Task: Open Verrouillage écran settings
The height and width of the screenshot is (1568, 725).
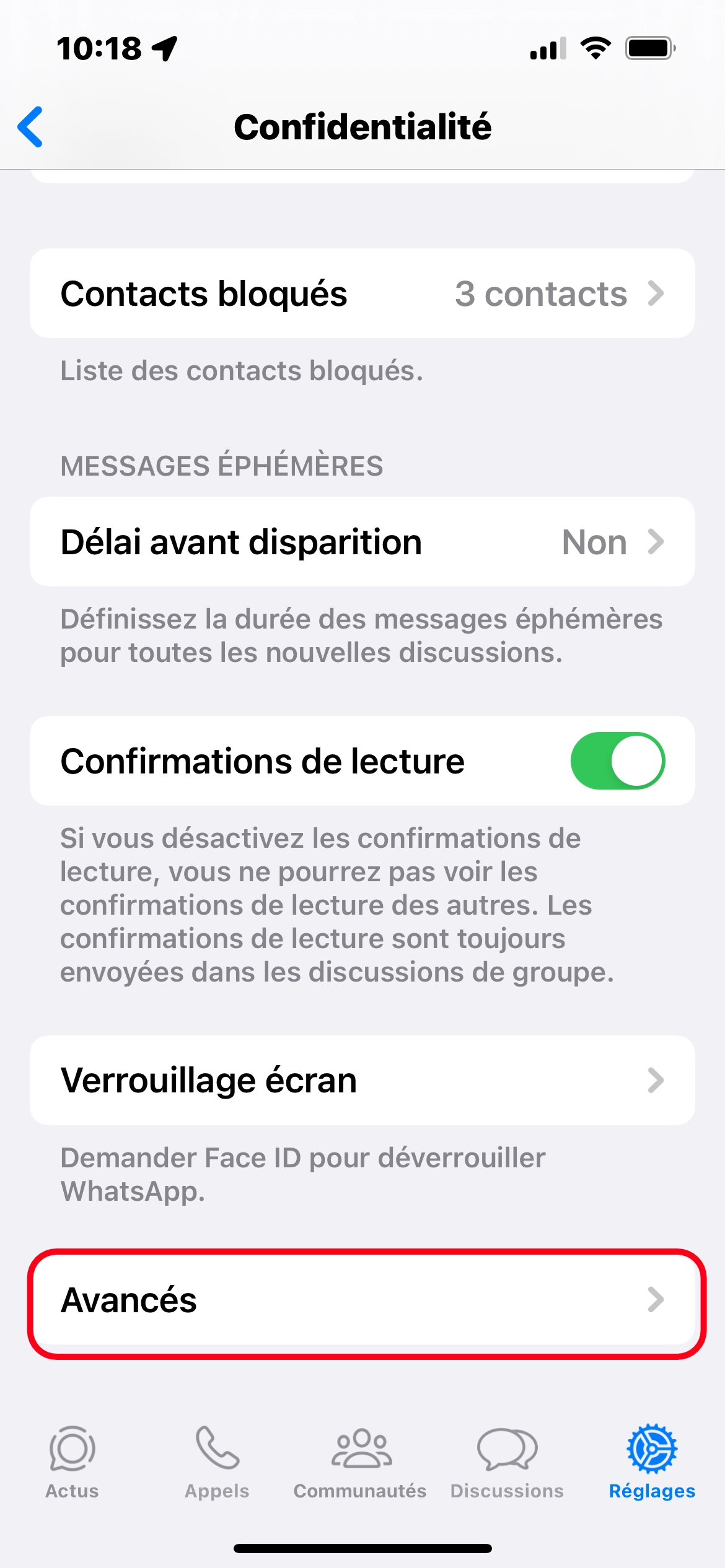Action: [362, 1081]
